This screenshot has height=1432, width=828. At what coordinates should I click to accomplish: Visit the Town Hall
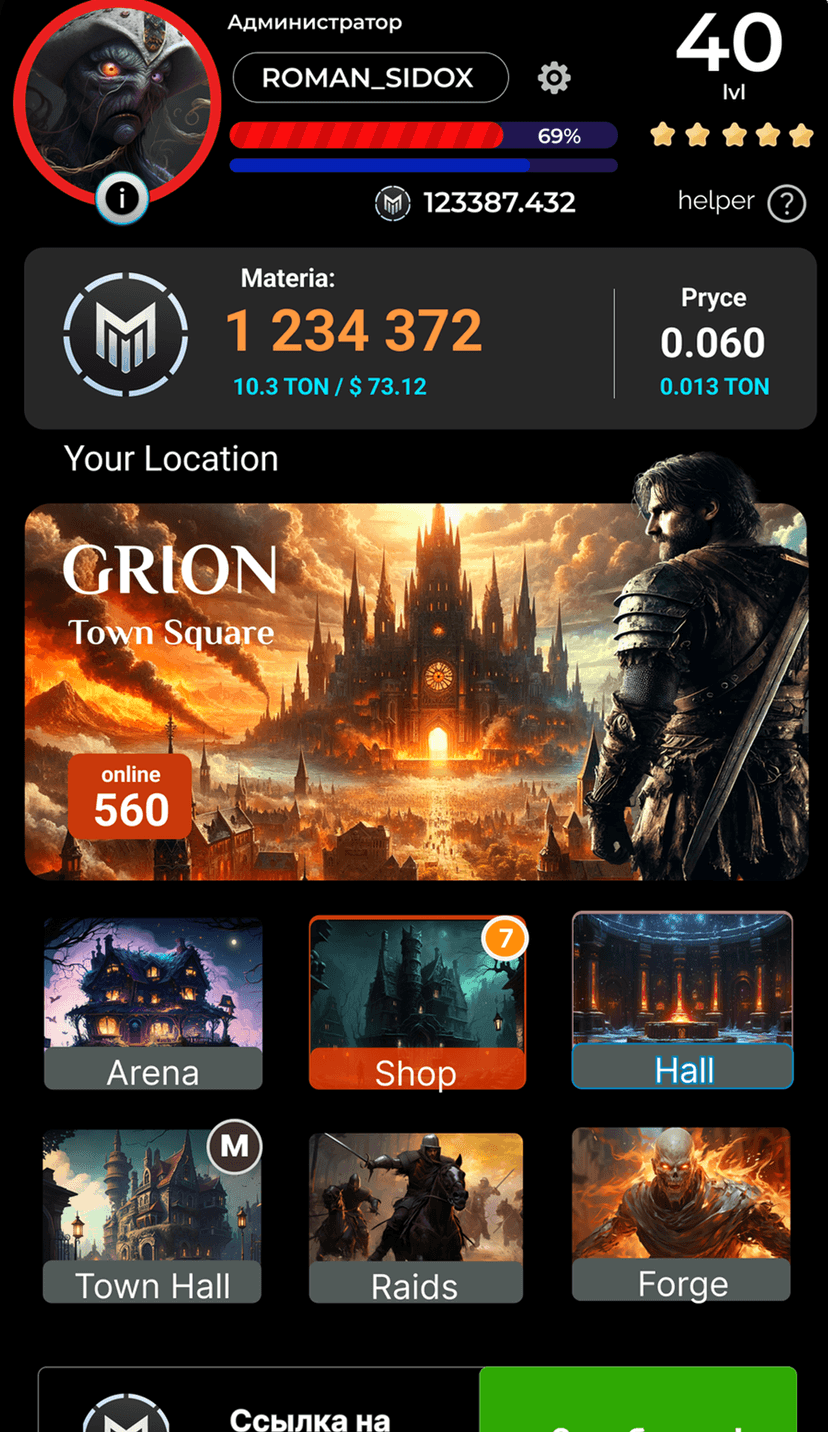[x=152, y=1216]
